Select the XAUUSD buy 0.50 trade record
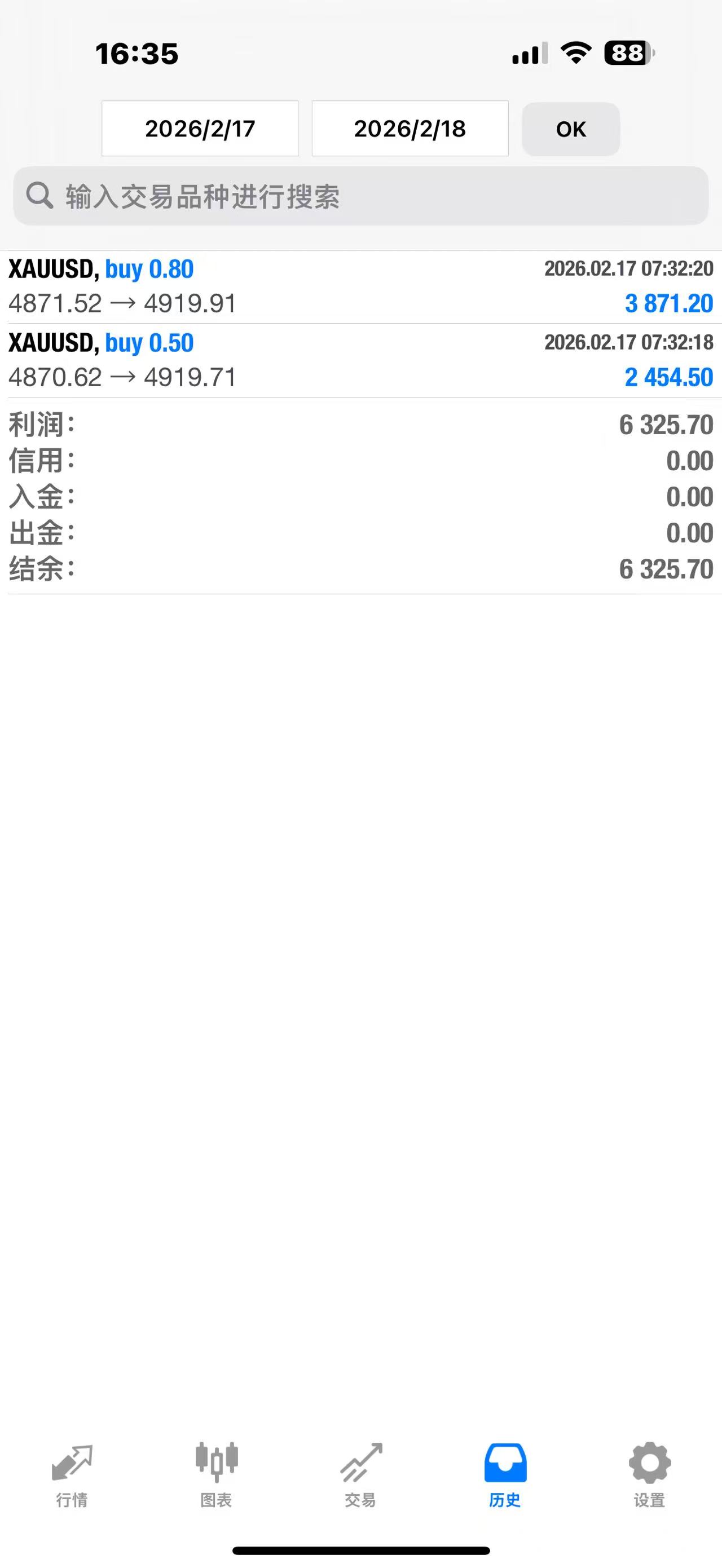722x1568 pixels. [244, 359]
